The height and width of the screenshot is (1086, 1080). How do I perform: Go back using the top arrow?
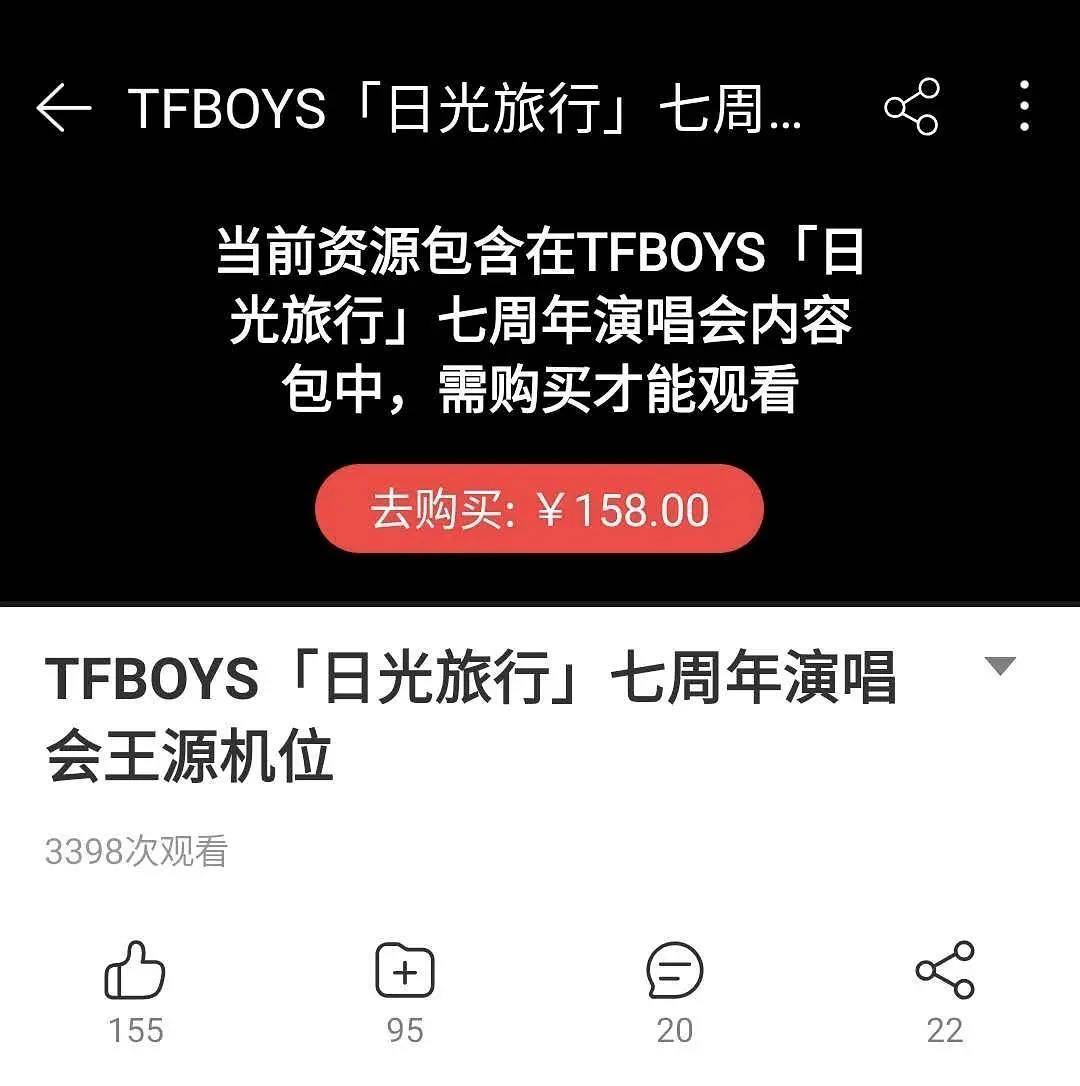pyautogui.click(x=63, y=108)
